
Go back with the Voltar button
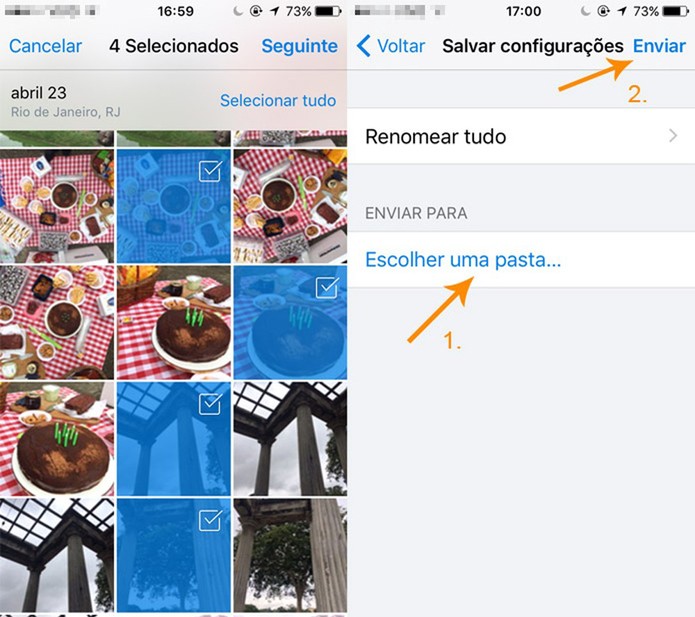(391, 46)
